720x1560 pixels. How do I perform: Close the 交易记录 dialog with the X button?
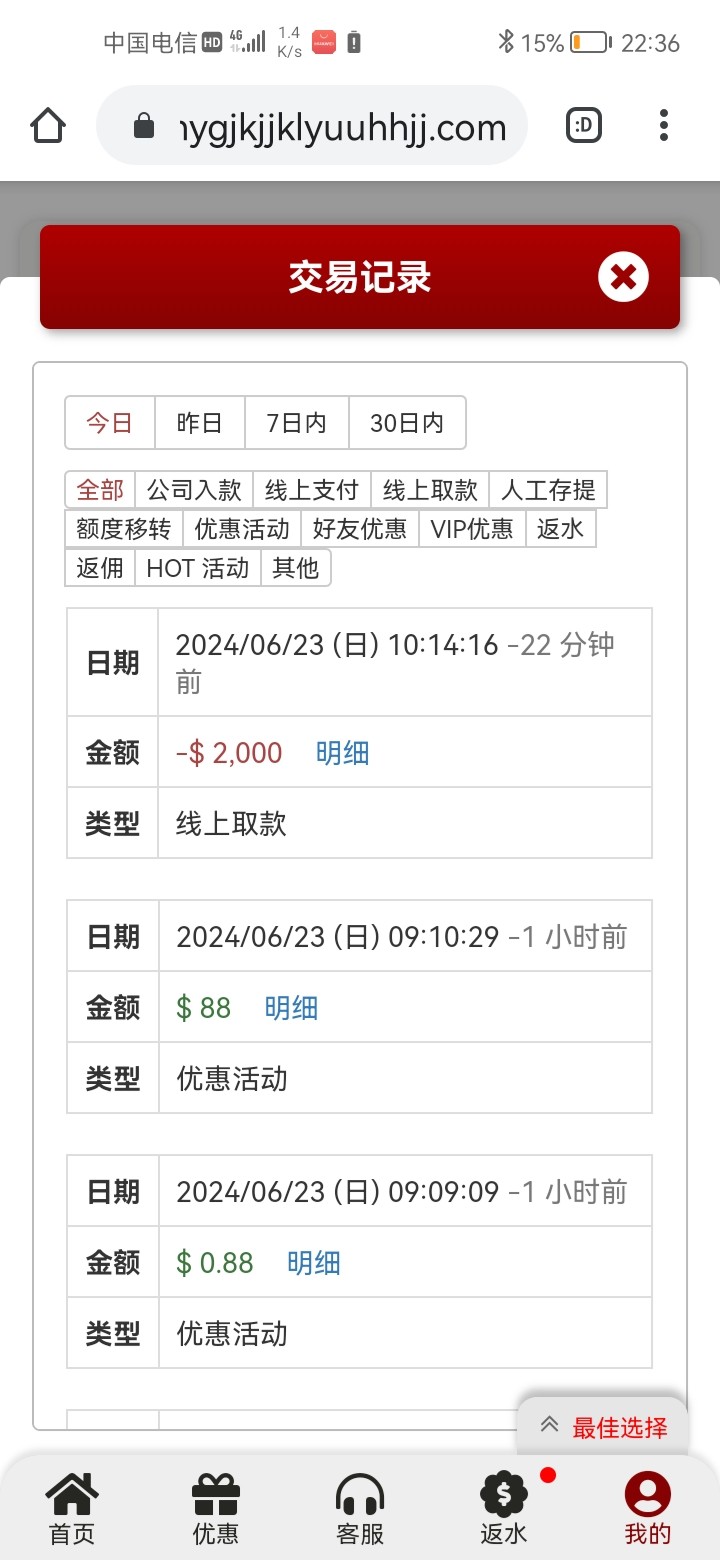coord(624,277)
